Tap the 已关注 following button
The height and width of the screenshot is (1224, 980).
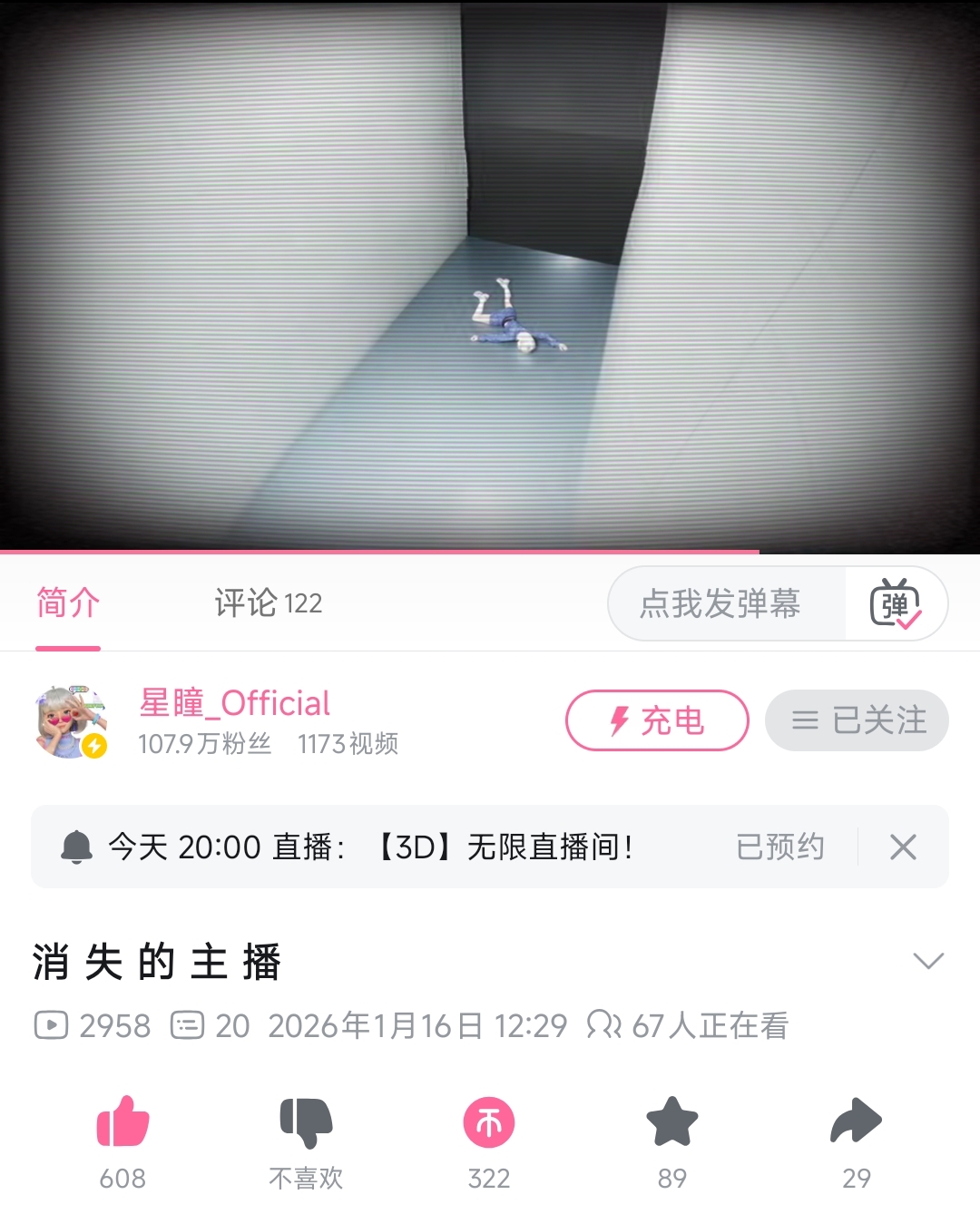point(857,720)
